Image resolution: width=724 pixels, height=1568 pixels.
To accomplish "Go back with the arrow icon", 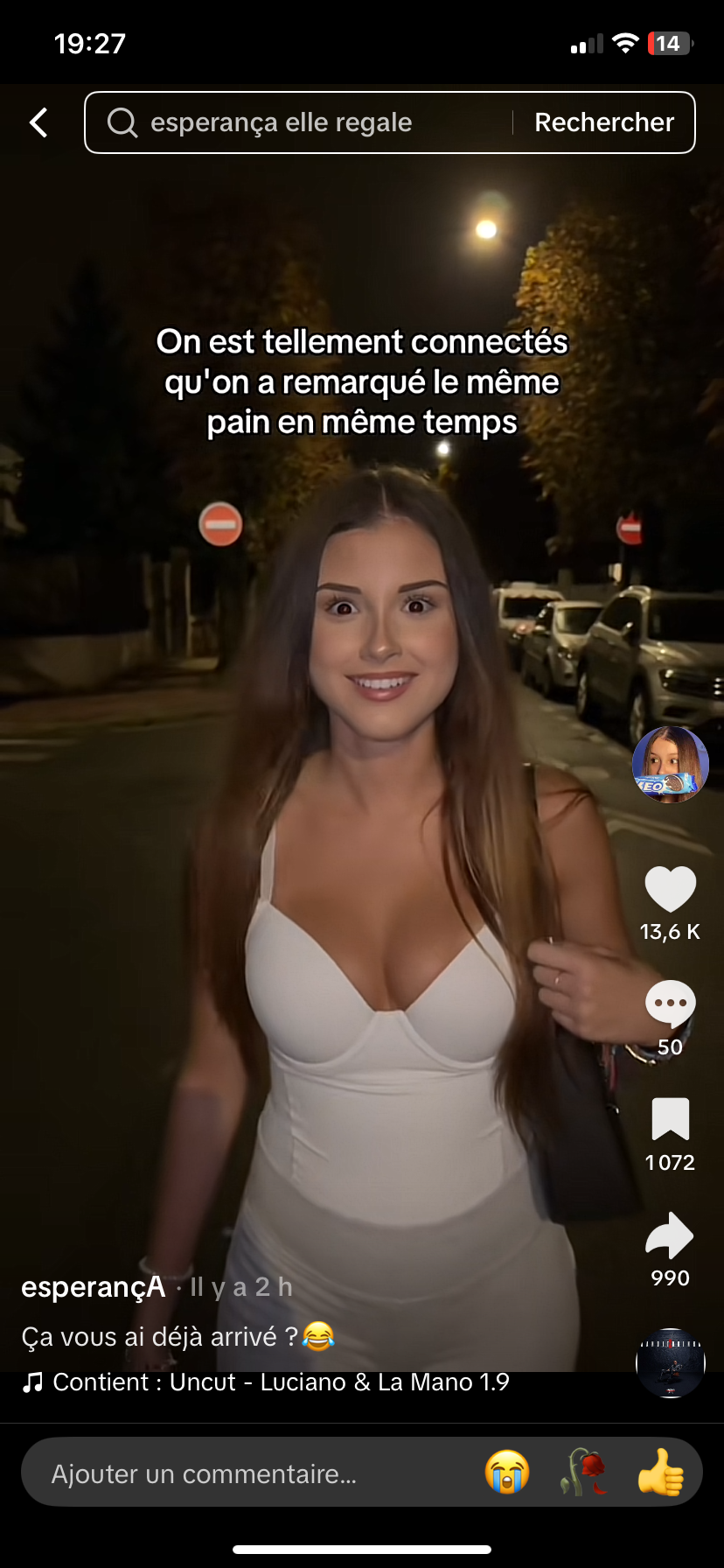I will (x=38, y=122).
